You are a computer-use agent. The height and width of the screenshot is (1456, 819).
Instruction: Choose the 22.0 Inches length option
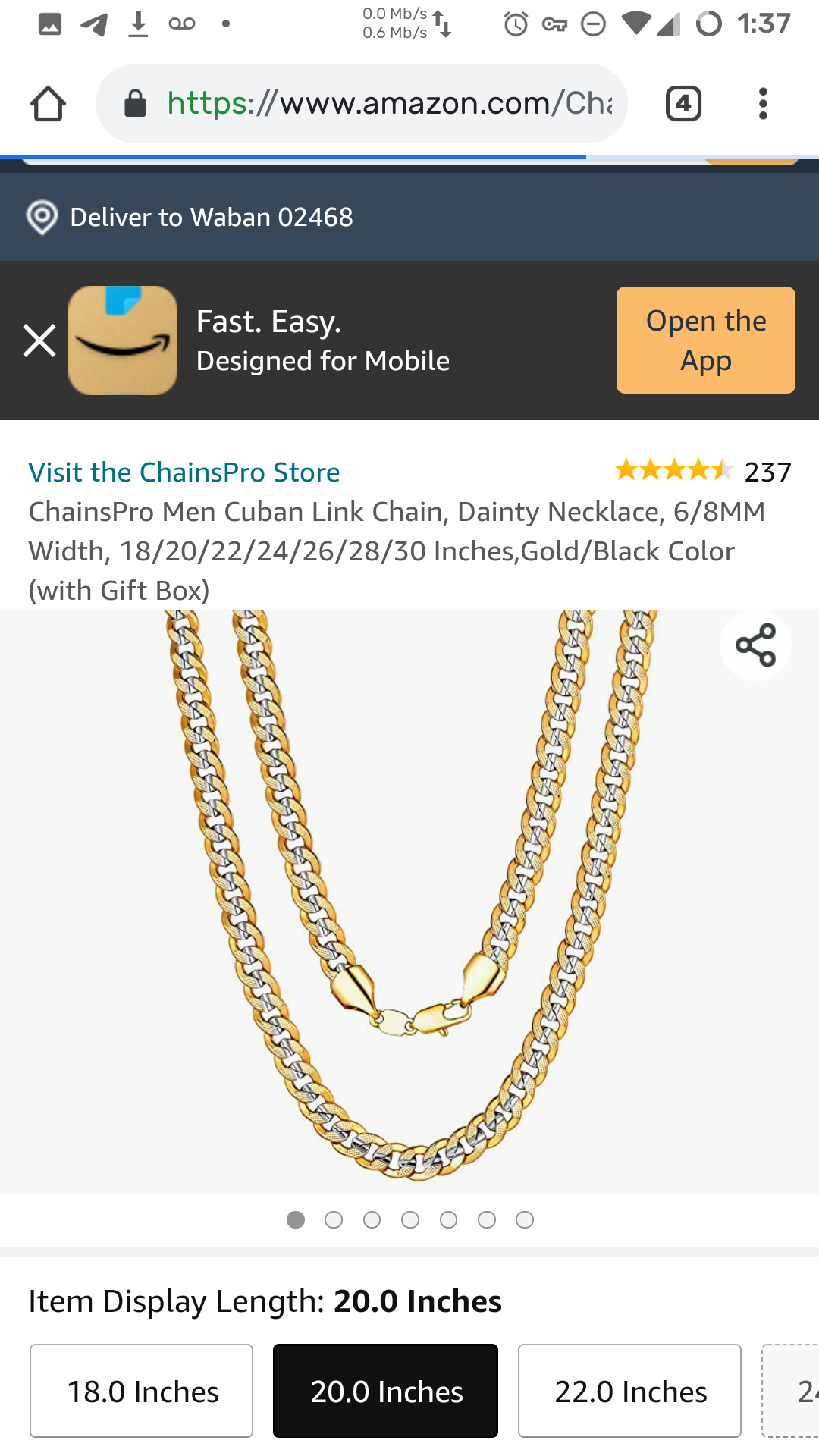click(629, 1391)
